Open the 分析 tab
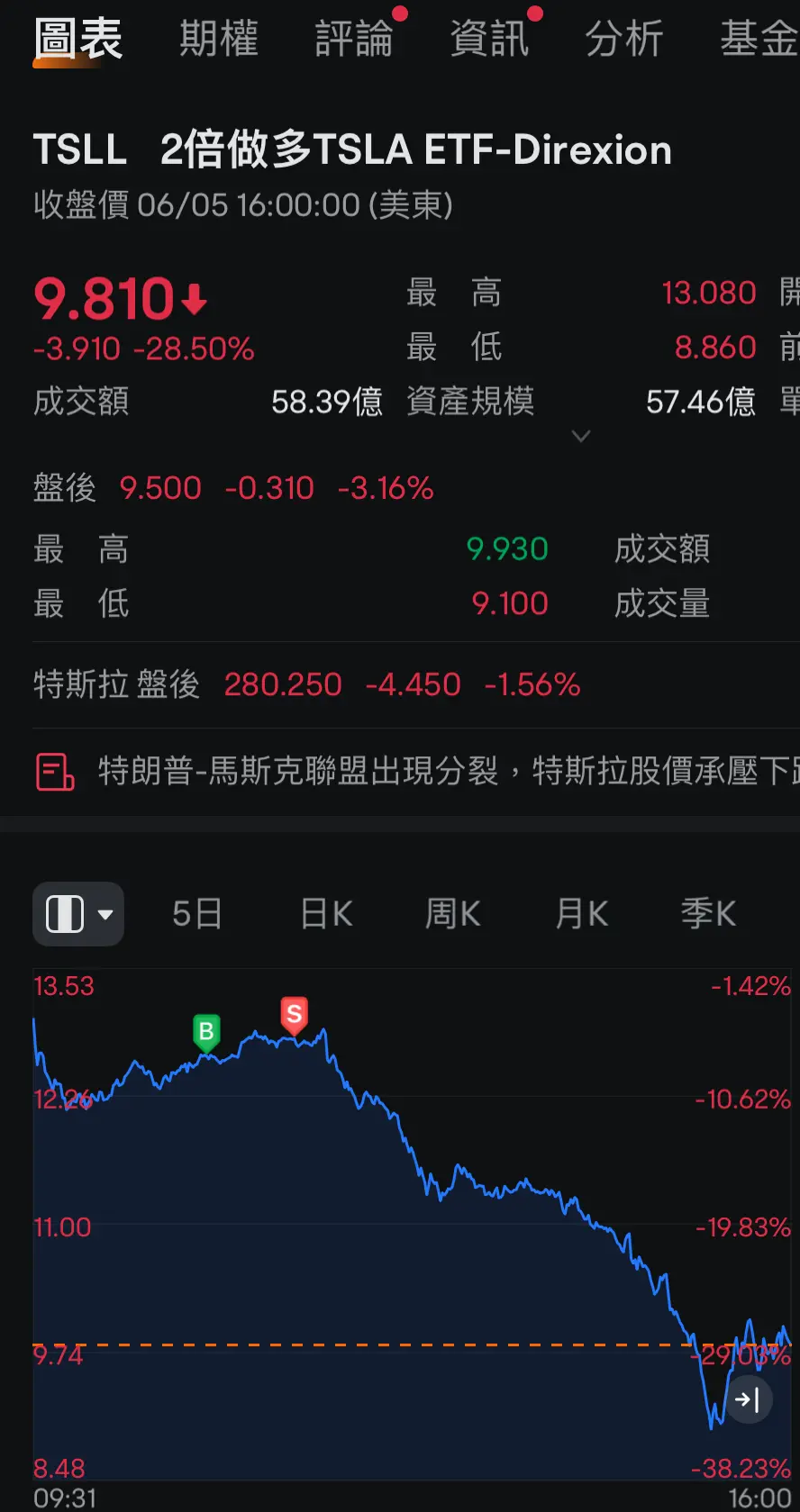800x1512 pixels. [624, 39]
